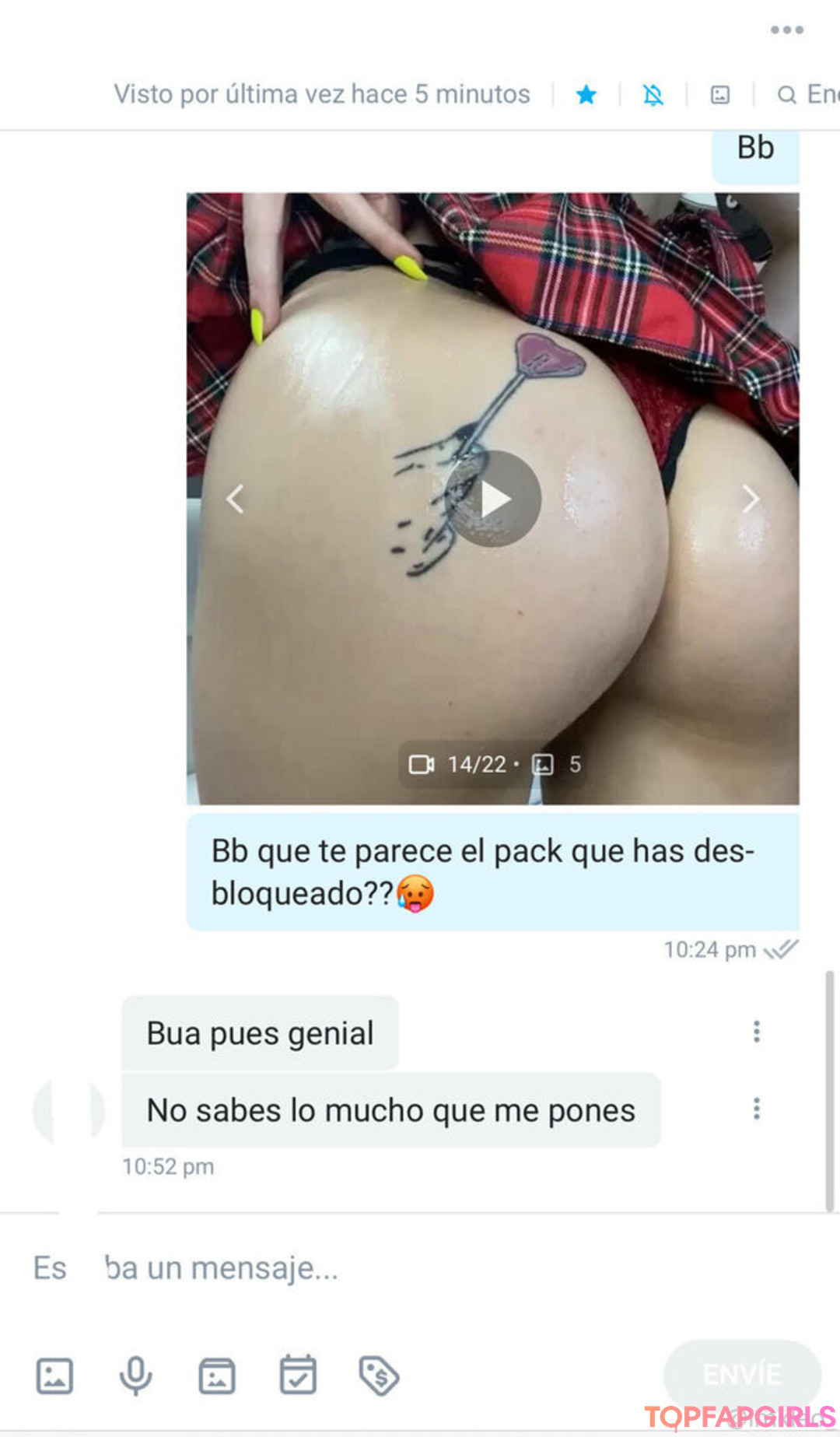Open options for the "No sabes lo mucho" message
Screen dimensions: 840x1437
(x=756, y=1109)
